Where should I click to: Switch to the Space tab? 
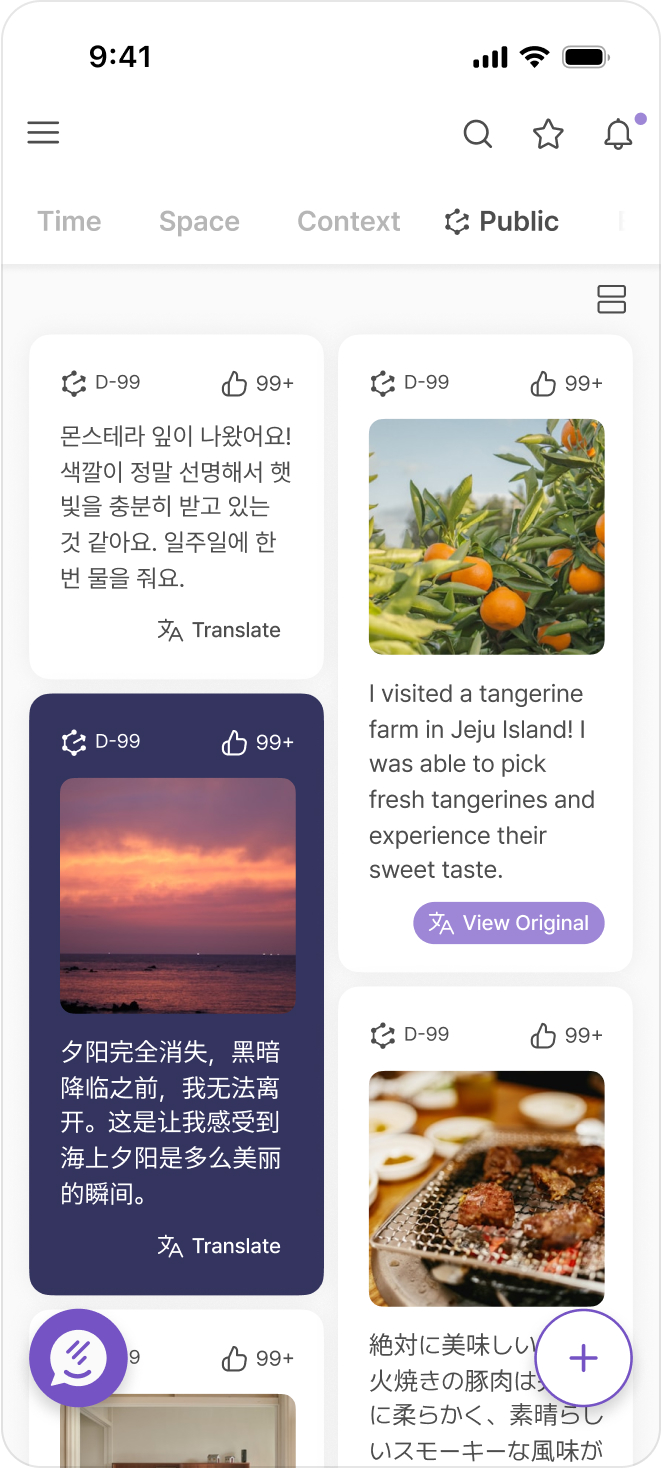click(x=199, y=221)
